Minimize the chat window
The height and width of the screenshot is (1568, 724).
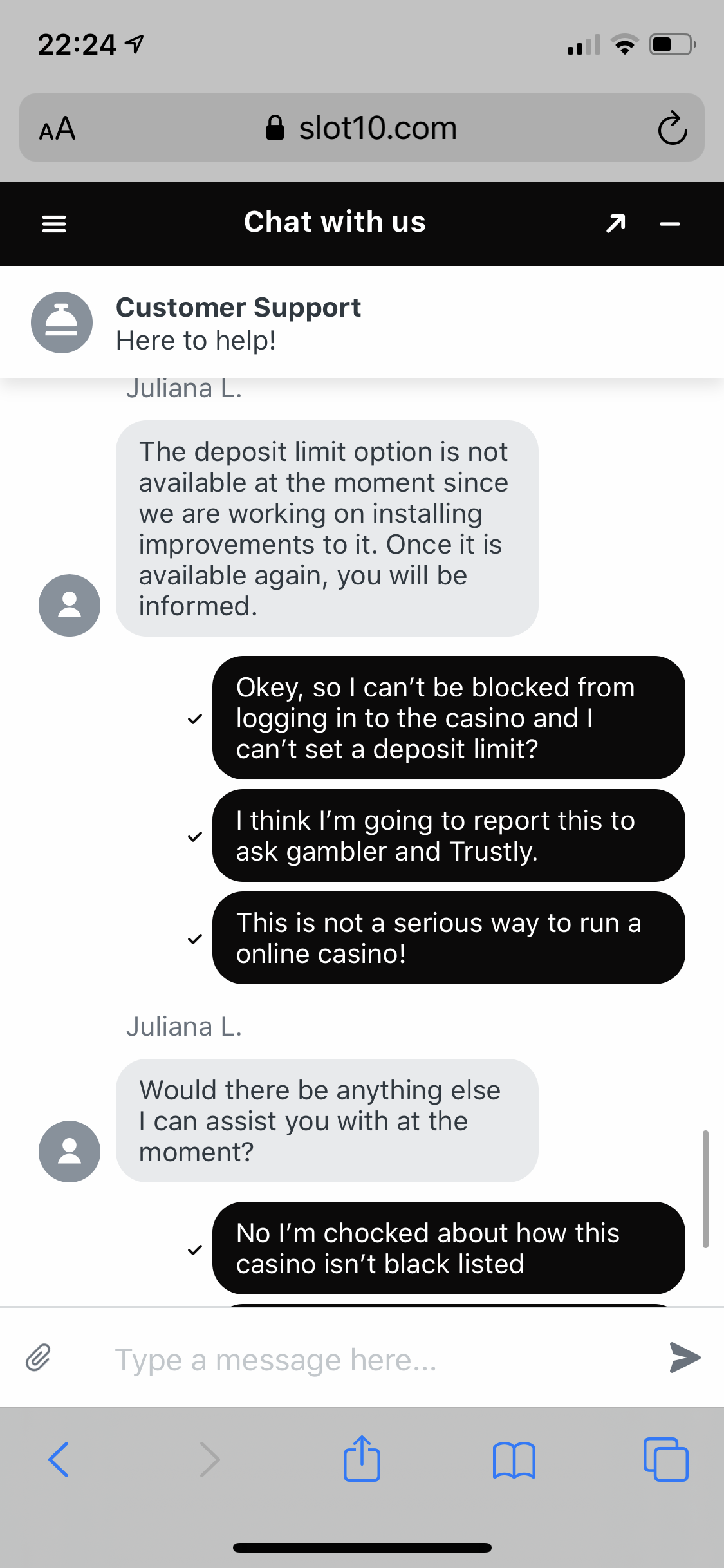670,223
